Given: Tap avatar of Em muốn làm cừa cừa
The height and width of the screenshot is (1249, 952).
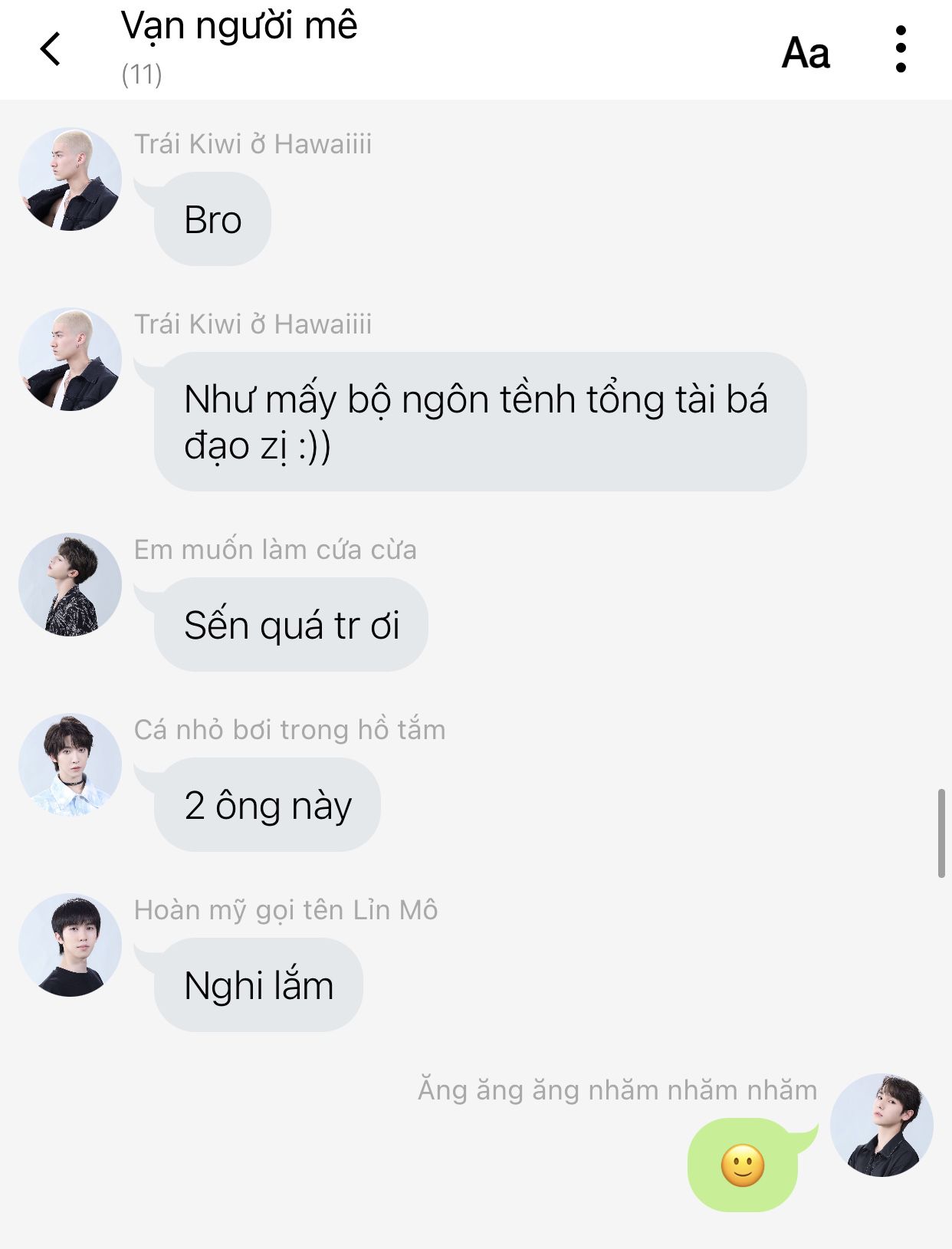Looking at the screenshot, I should 70,585.
